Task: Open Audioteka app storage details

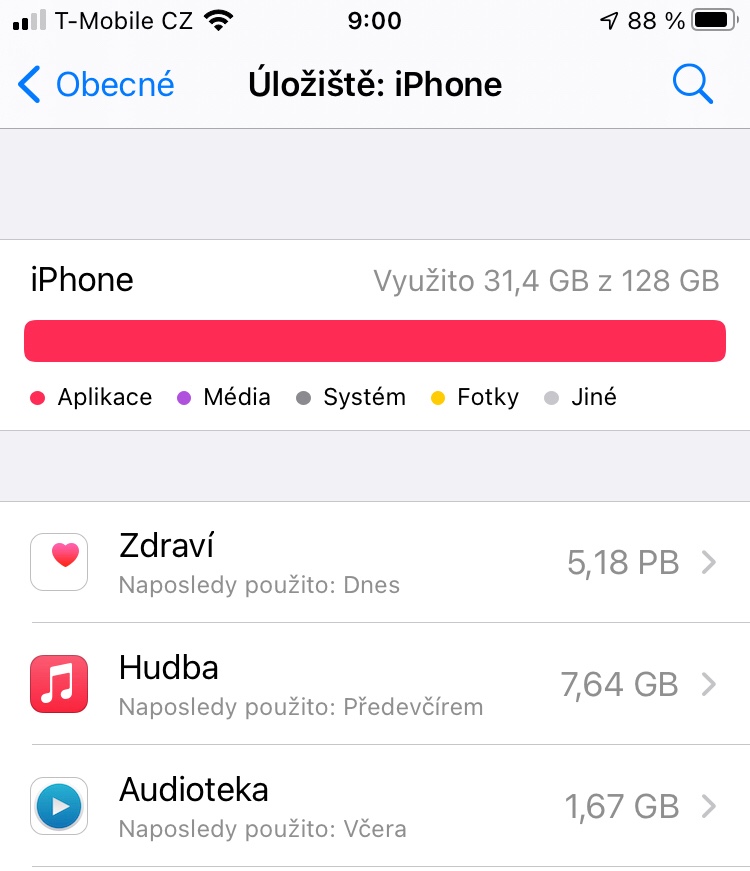Action: [x=375, y=806]
